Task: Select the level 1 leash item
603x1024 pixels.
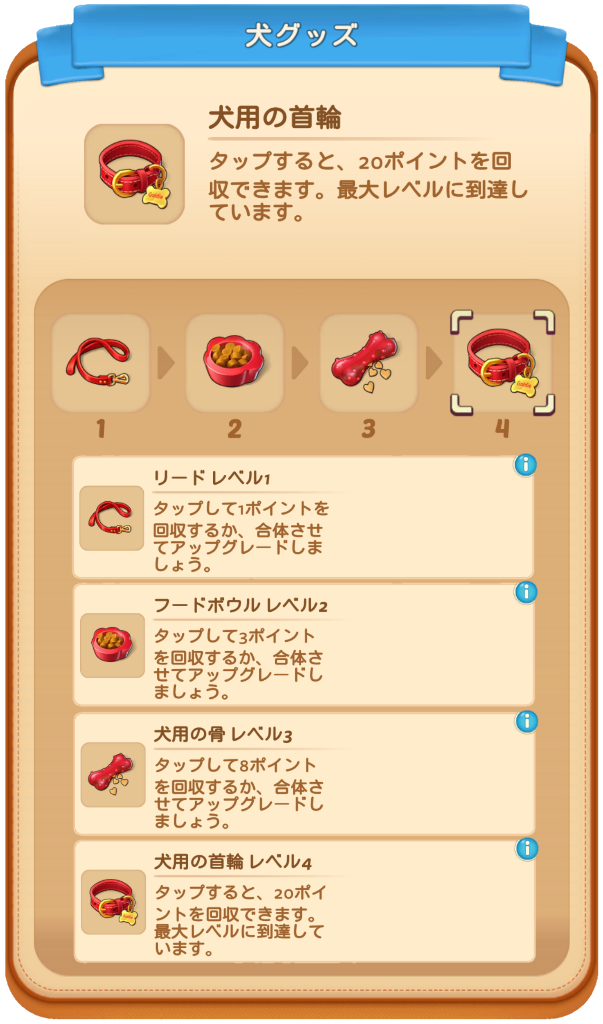Action: click(x=100, y=363)
